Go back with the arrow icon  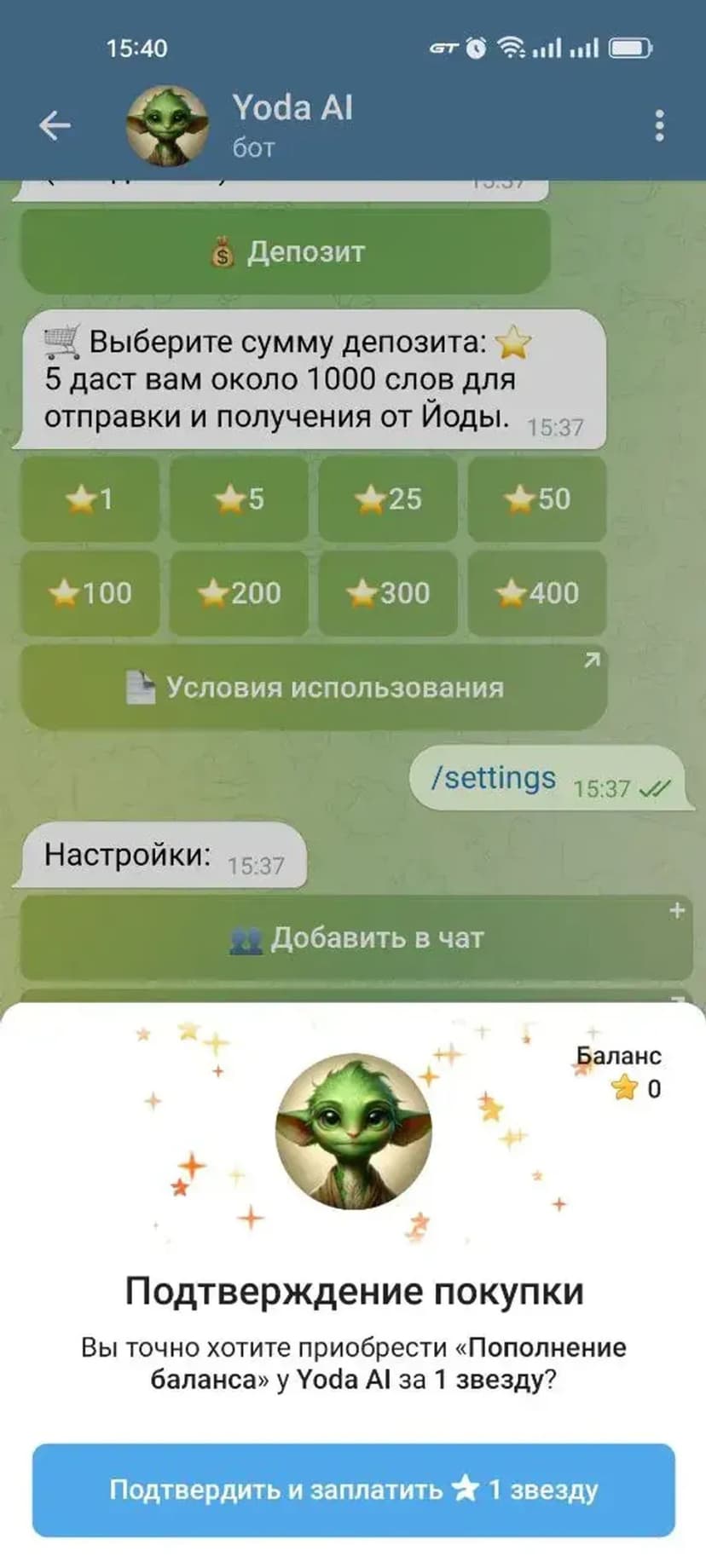pos(55,126)
